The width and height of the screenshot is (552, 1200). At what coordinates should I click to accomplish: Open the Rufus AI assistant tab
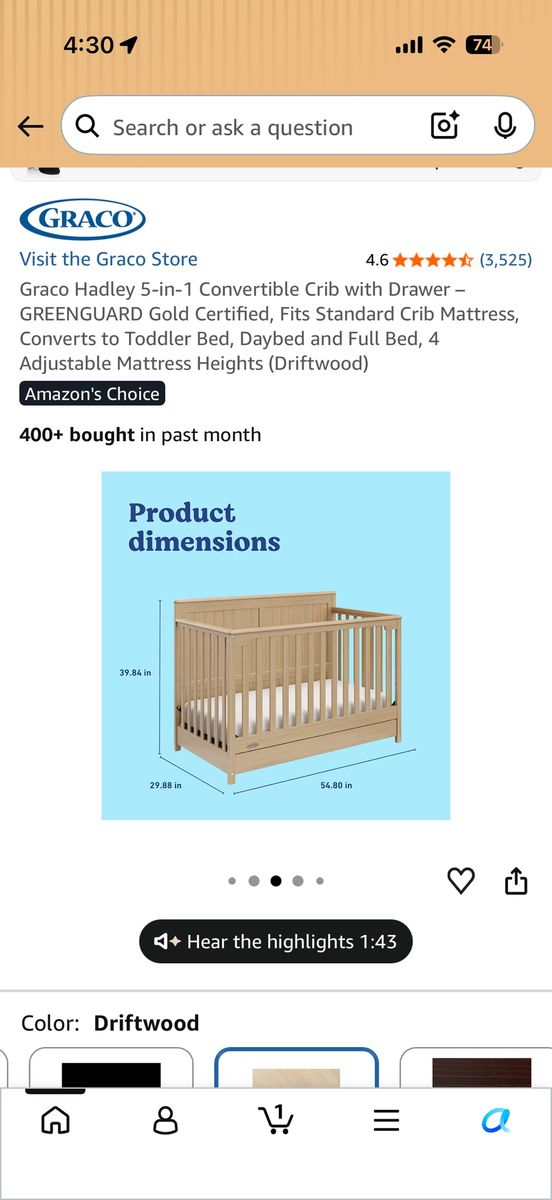coord(496,1121)
